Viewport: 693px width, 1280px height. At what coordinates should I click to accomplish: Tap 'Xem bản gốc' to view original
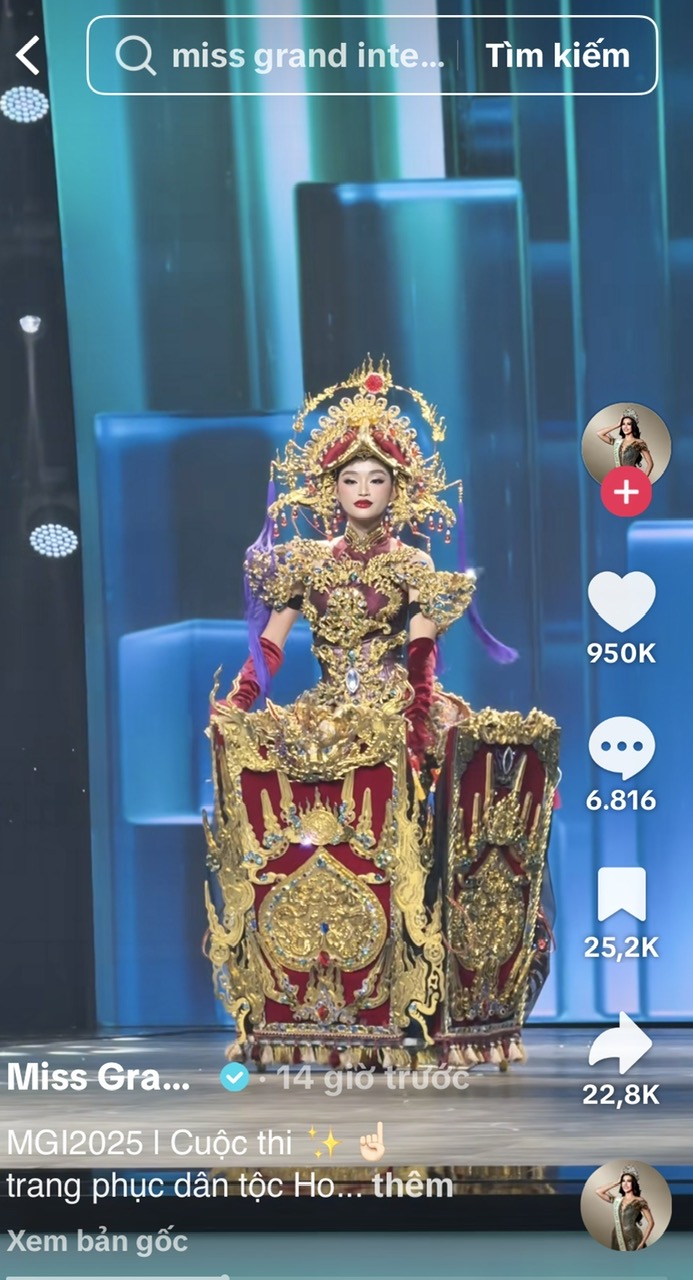[97, 1241]
